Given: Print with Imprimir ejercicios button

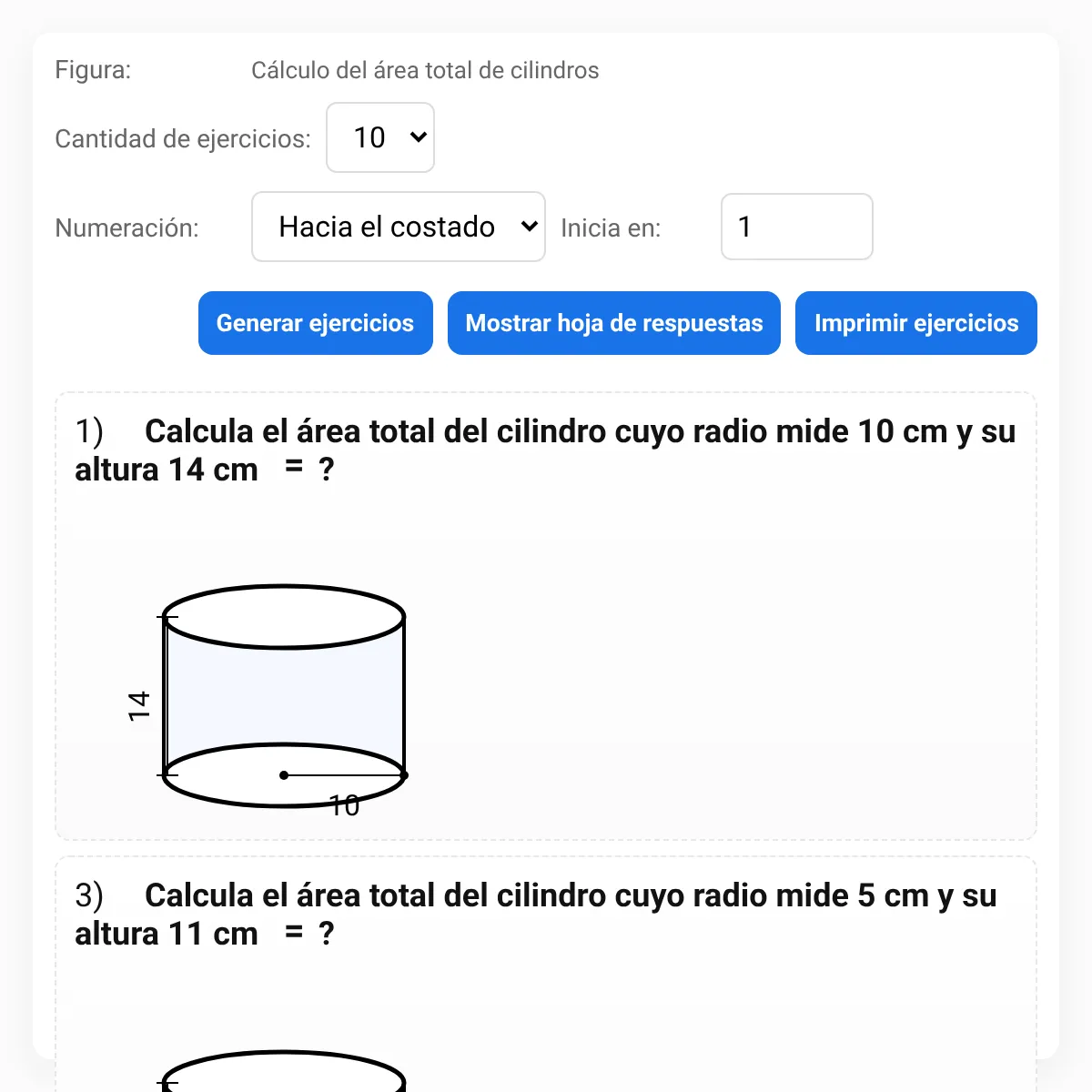Looking at the screenshot, I should click(x=916, y=323).
